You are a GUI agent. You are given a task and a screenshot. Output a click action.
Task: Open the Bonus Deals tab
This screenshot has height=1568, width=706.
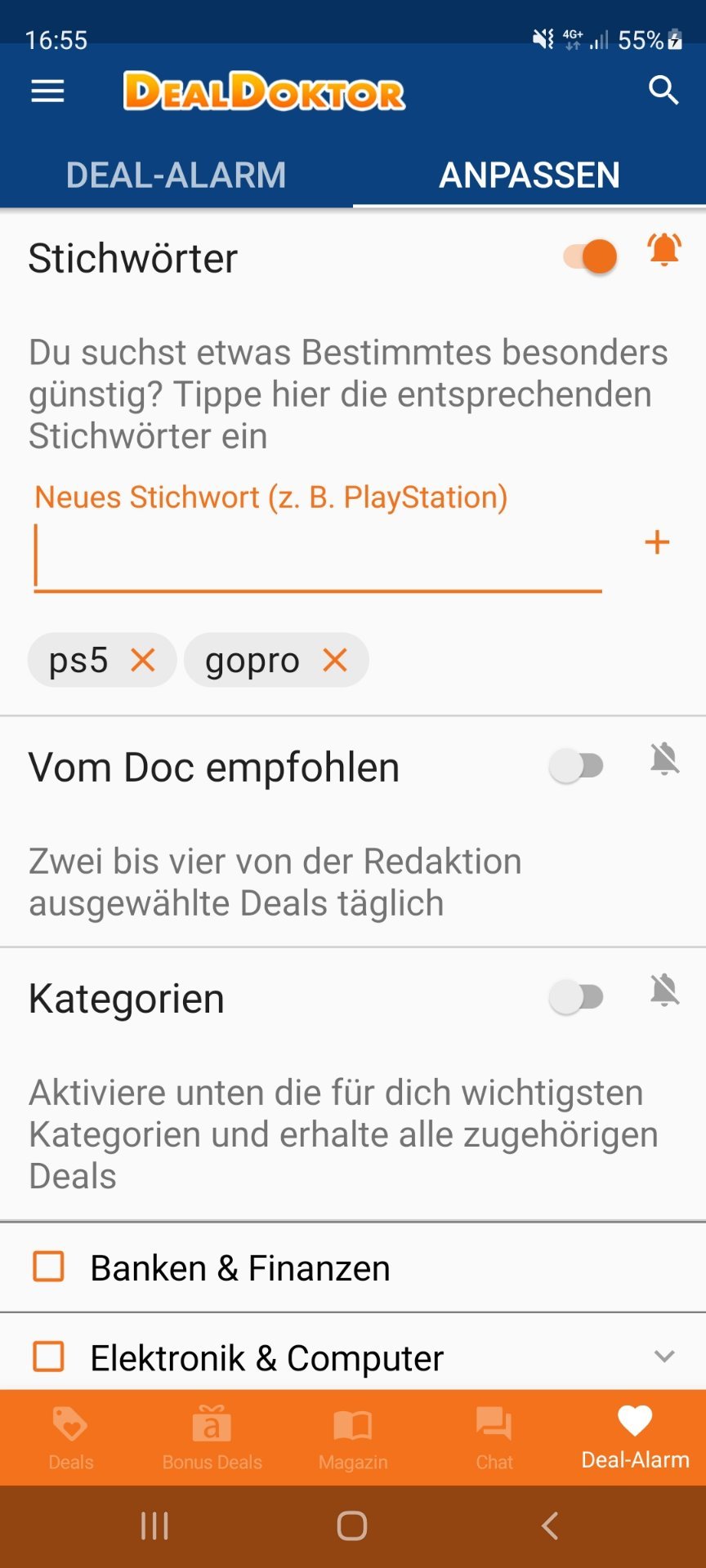coord(212,1437)
